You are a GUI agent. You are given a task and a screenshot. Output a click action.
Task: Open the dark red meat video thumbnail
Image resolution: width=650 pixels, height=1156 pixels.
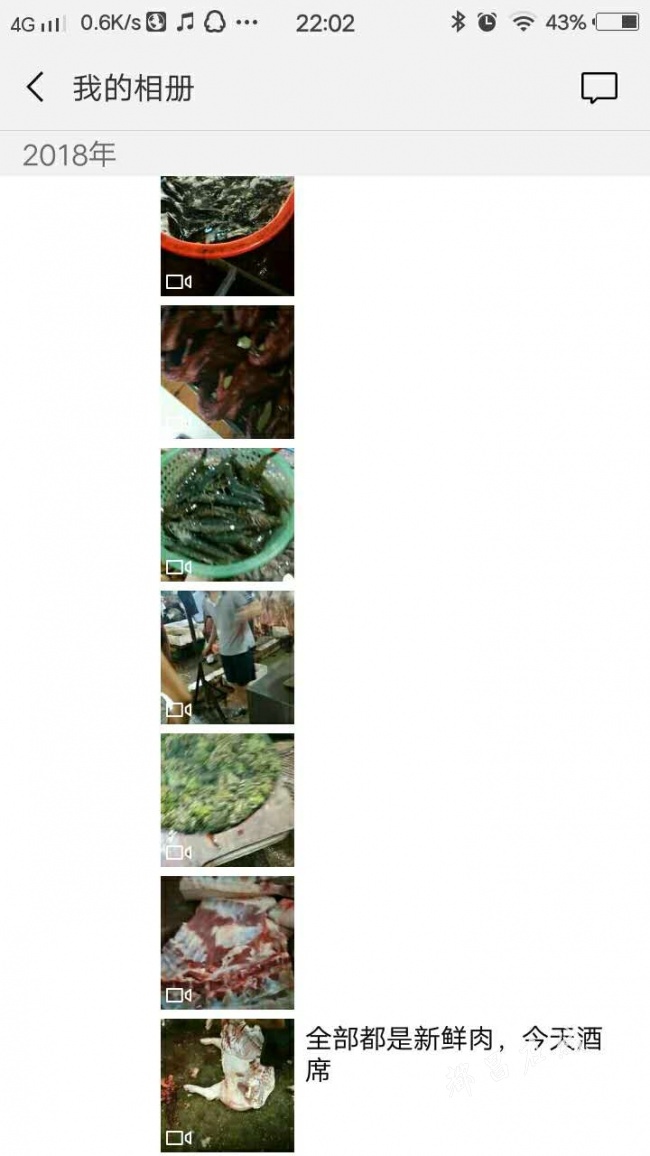coord(227,372)
